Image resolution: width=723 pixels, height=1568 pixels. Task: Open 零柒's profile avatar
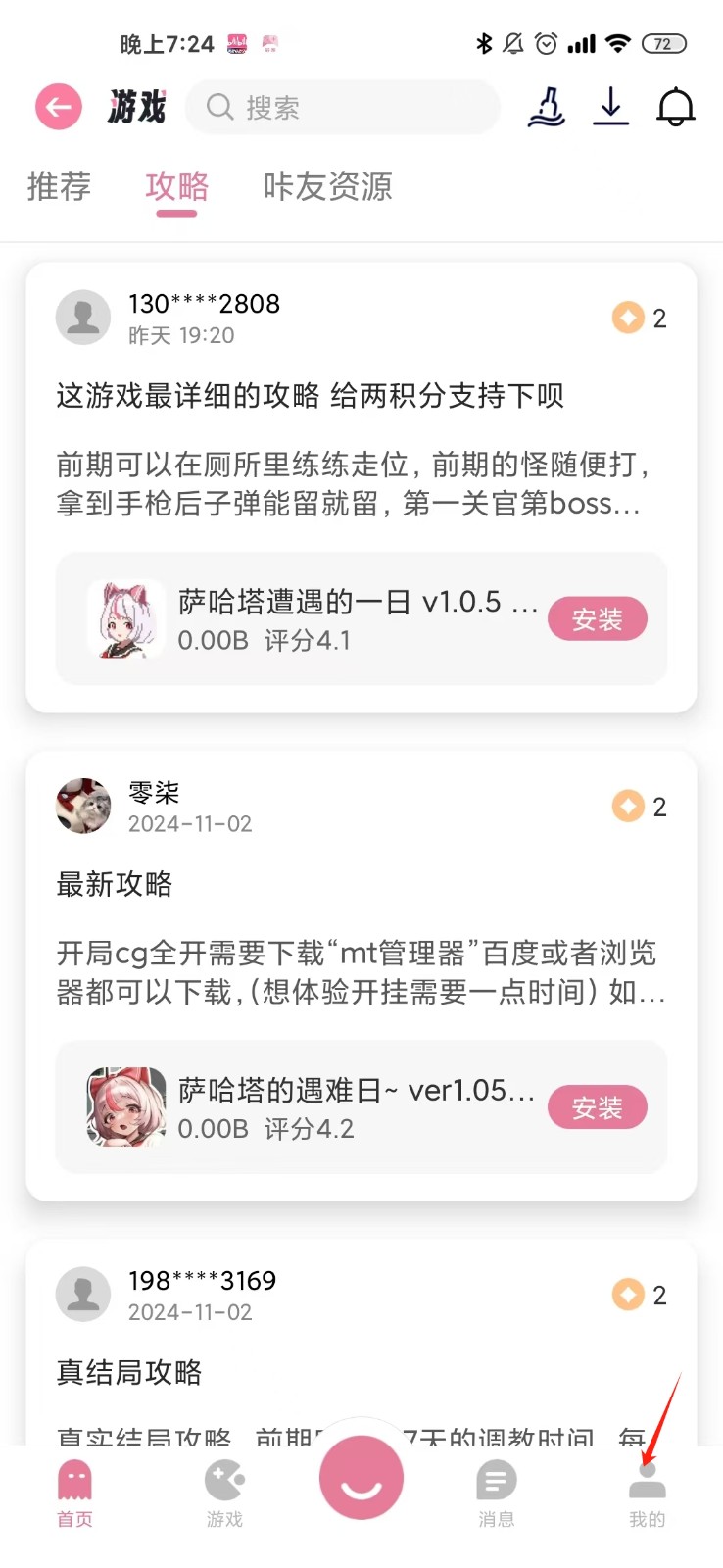pos(82,806)
